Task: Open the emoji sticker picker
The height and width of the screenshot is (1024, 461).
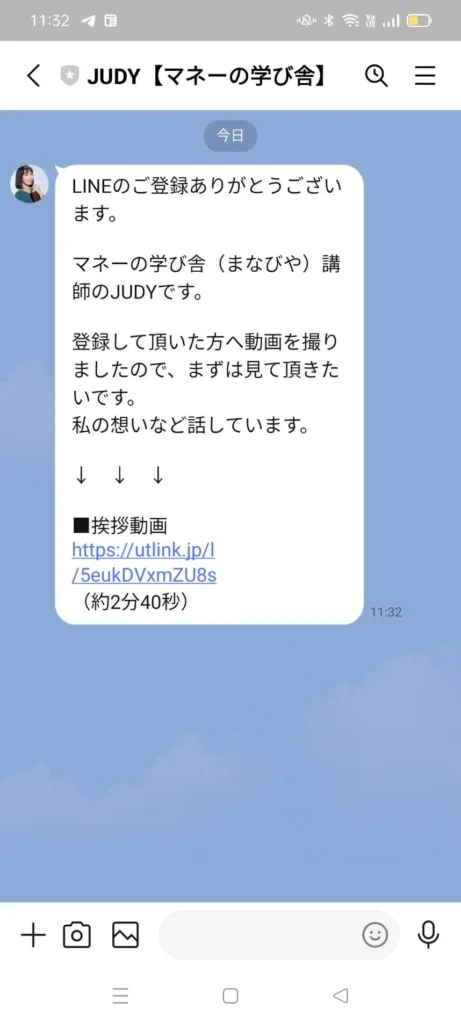Action: point(375,935)
